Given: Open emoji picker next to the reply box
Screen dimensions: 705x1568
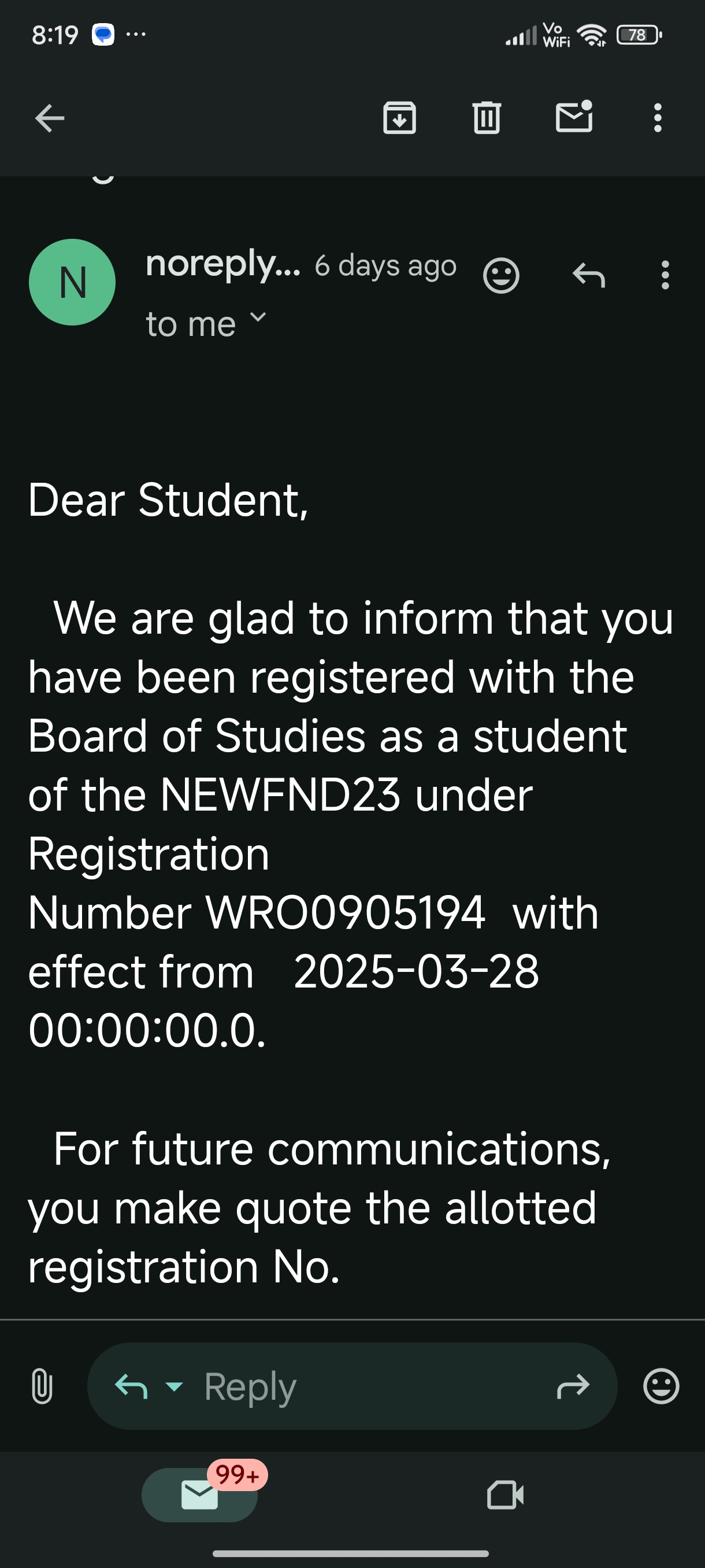Looking at the screenshot, I should click(661, 1386).
